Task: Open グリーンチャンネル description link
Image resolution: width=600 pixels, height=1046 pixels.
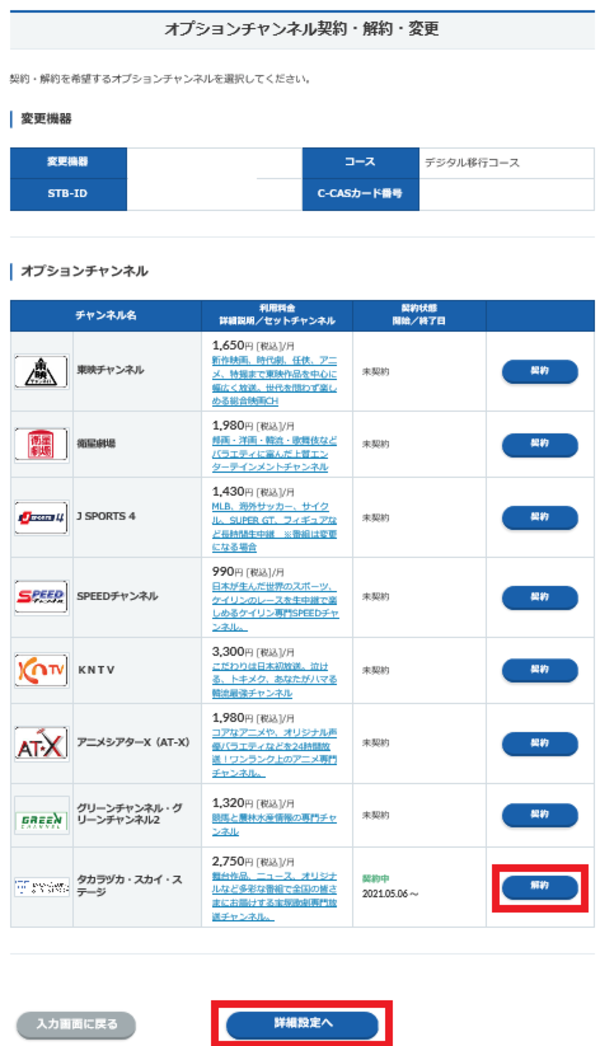Action: (274, 825)
